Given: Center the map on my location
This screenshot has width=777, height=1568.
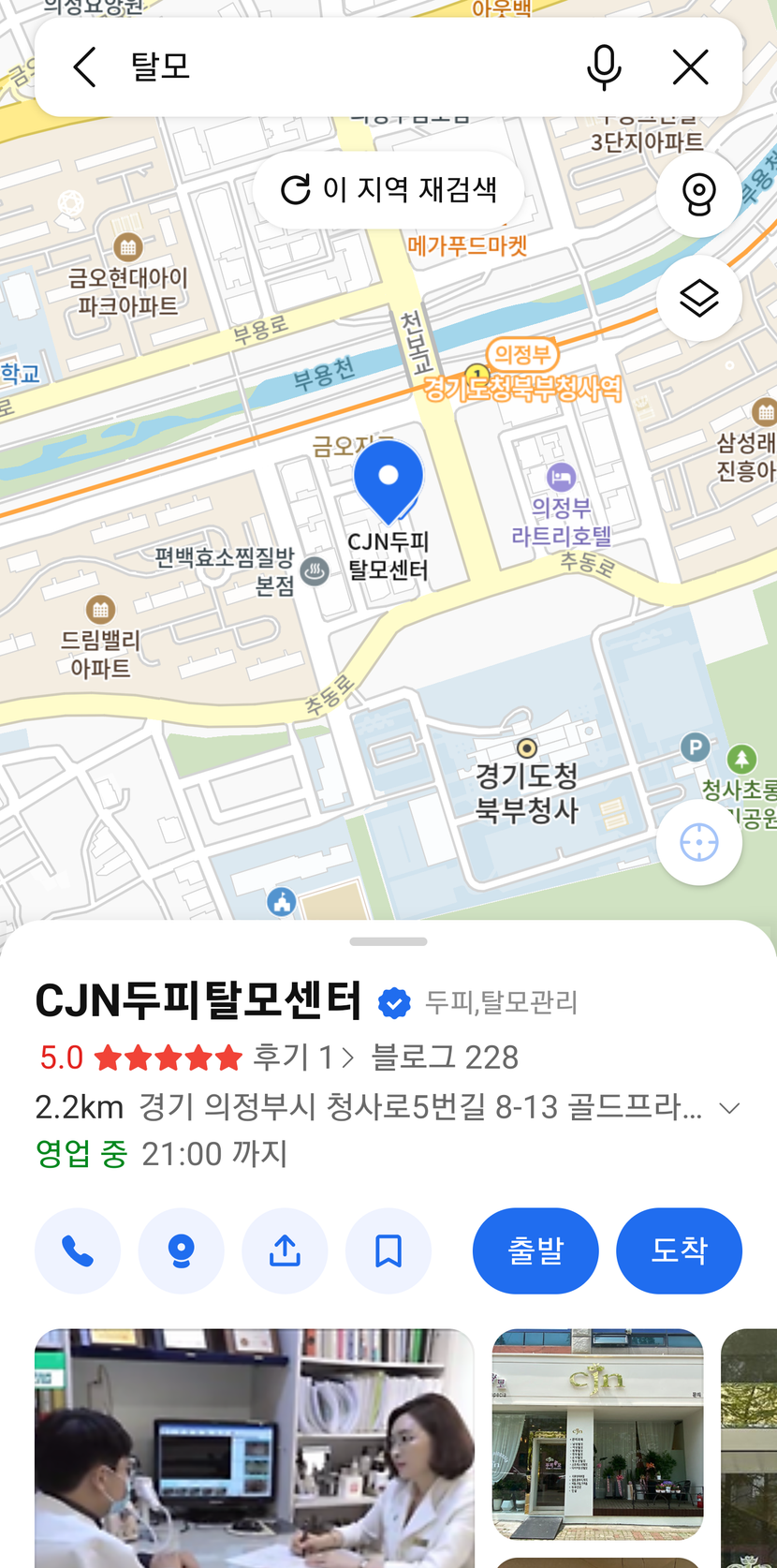Looking at the screenshot, I should point(698,842).
